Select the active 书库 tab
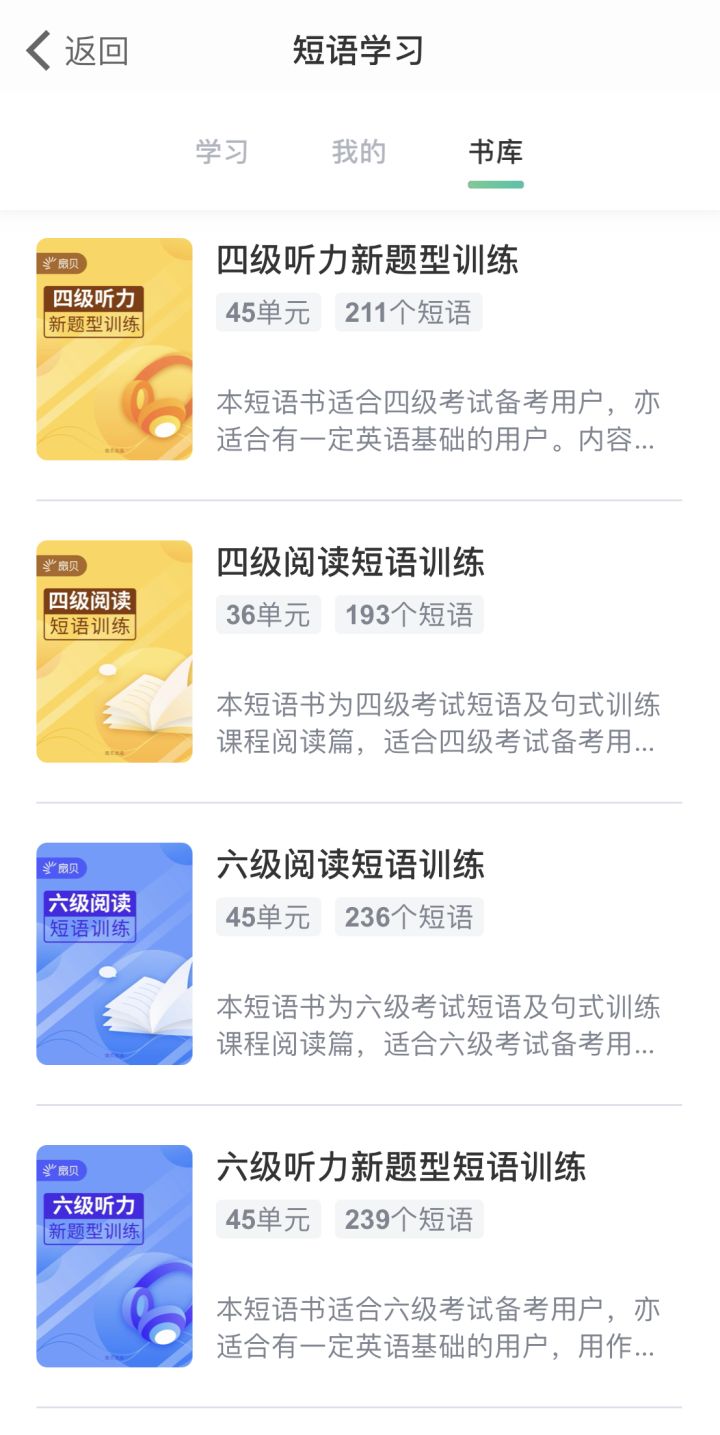 pos(497,152)
